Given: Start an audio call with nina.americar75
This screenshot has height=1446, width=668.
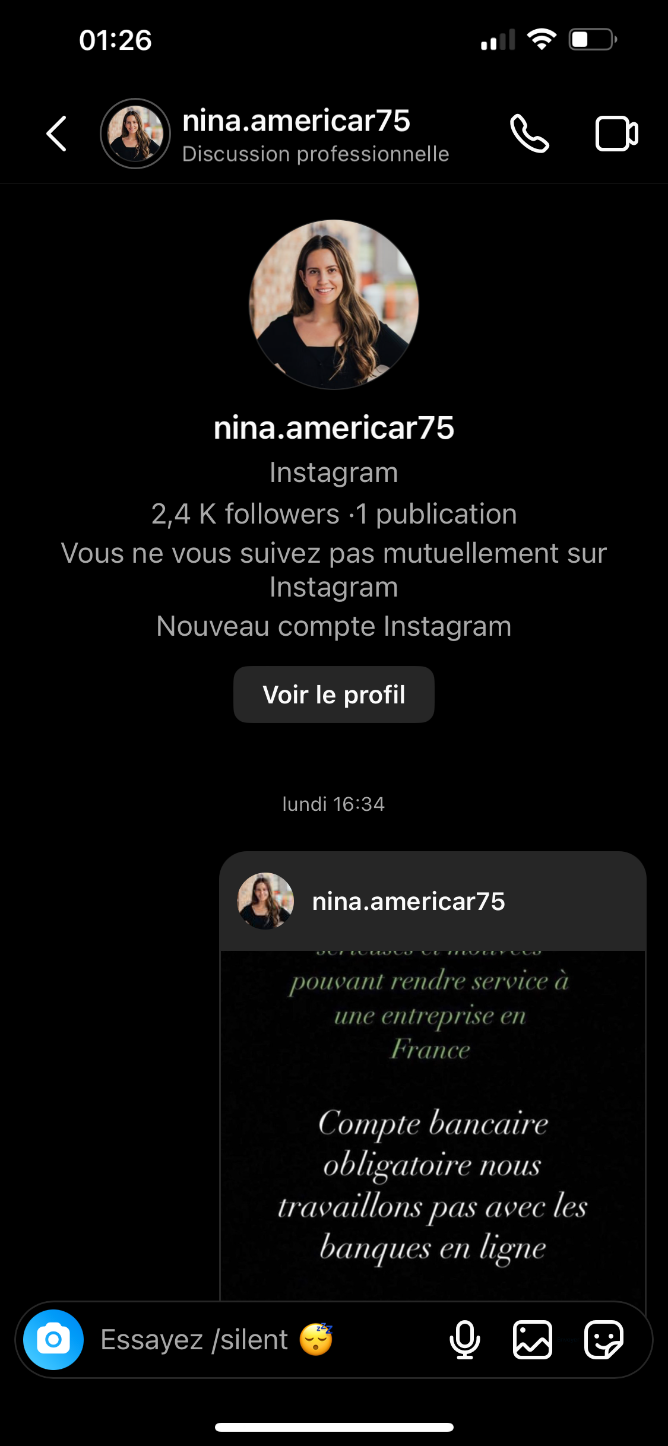Looking at the screenshot, I should (529, 134).
